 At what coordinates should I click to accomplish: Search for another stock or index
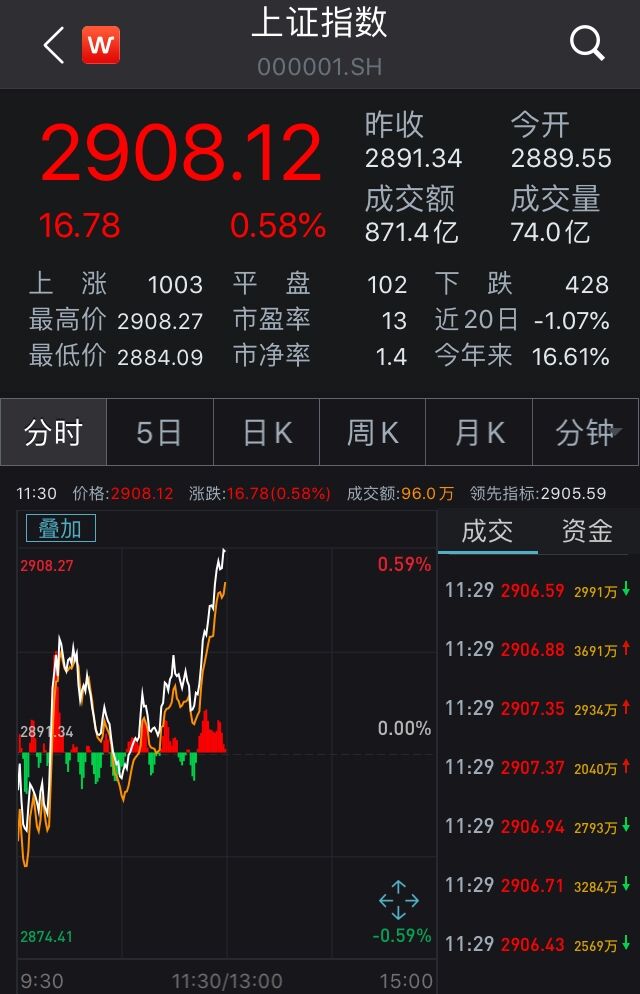pos(587,43)
